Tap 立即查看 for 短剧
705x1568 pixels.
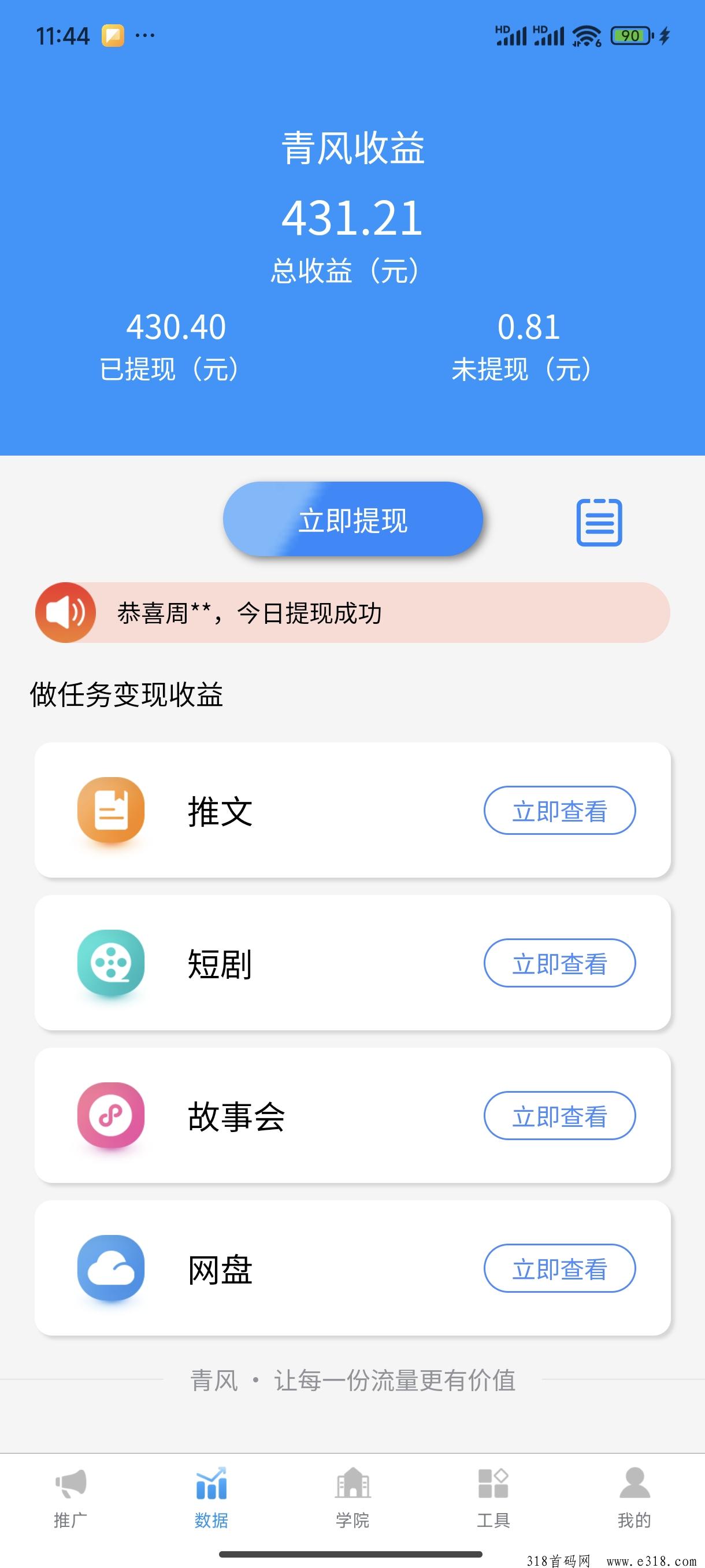[559, 963]
